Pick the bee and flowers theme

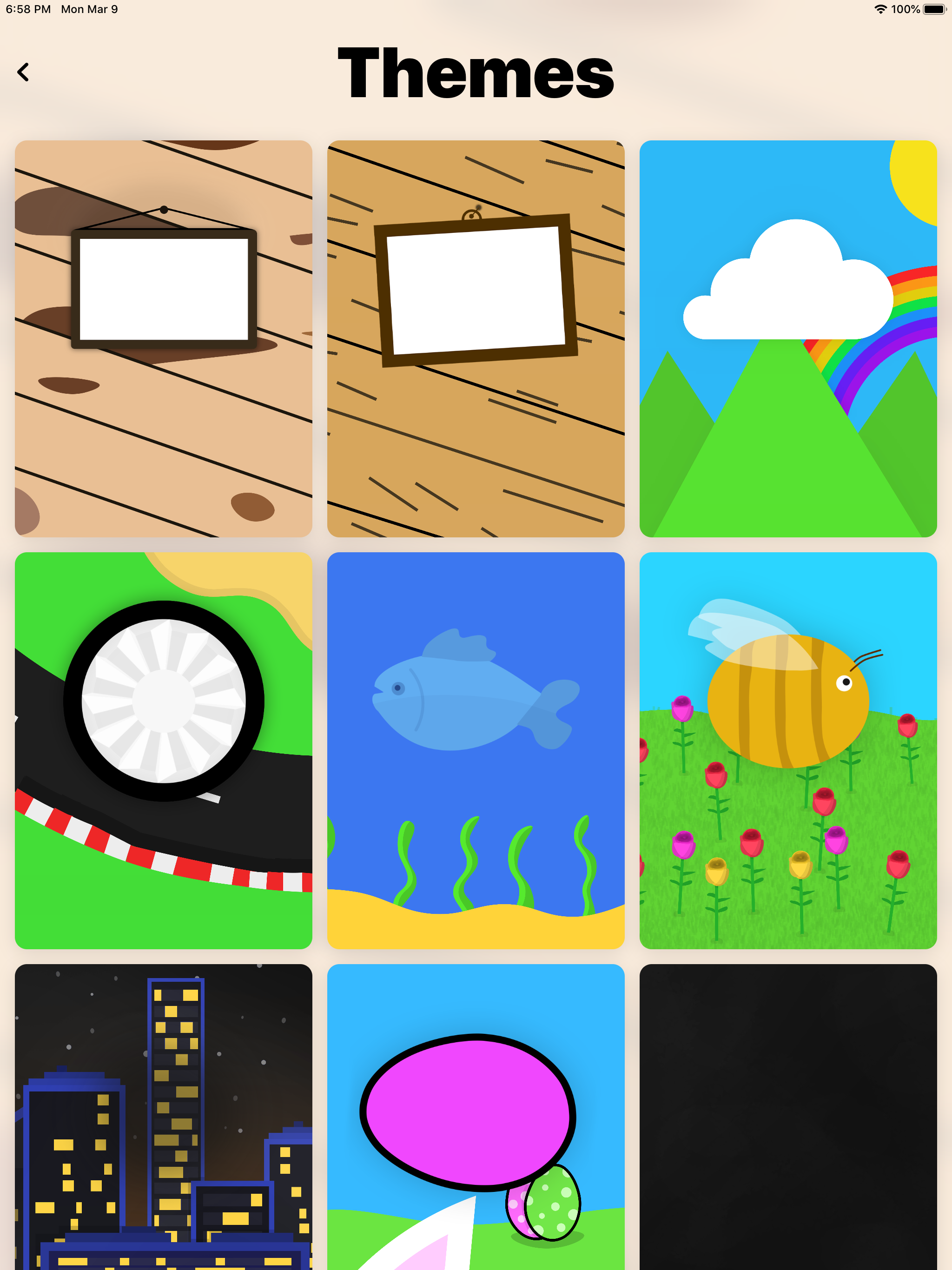tap(788, 750)
